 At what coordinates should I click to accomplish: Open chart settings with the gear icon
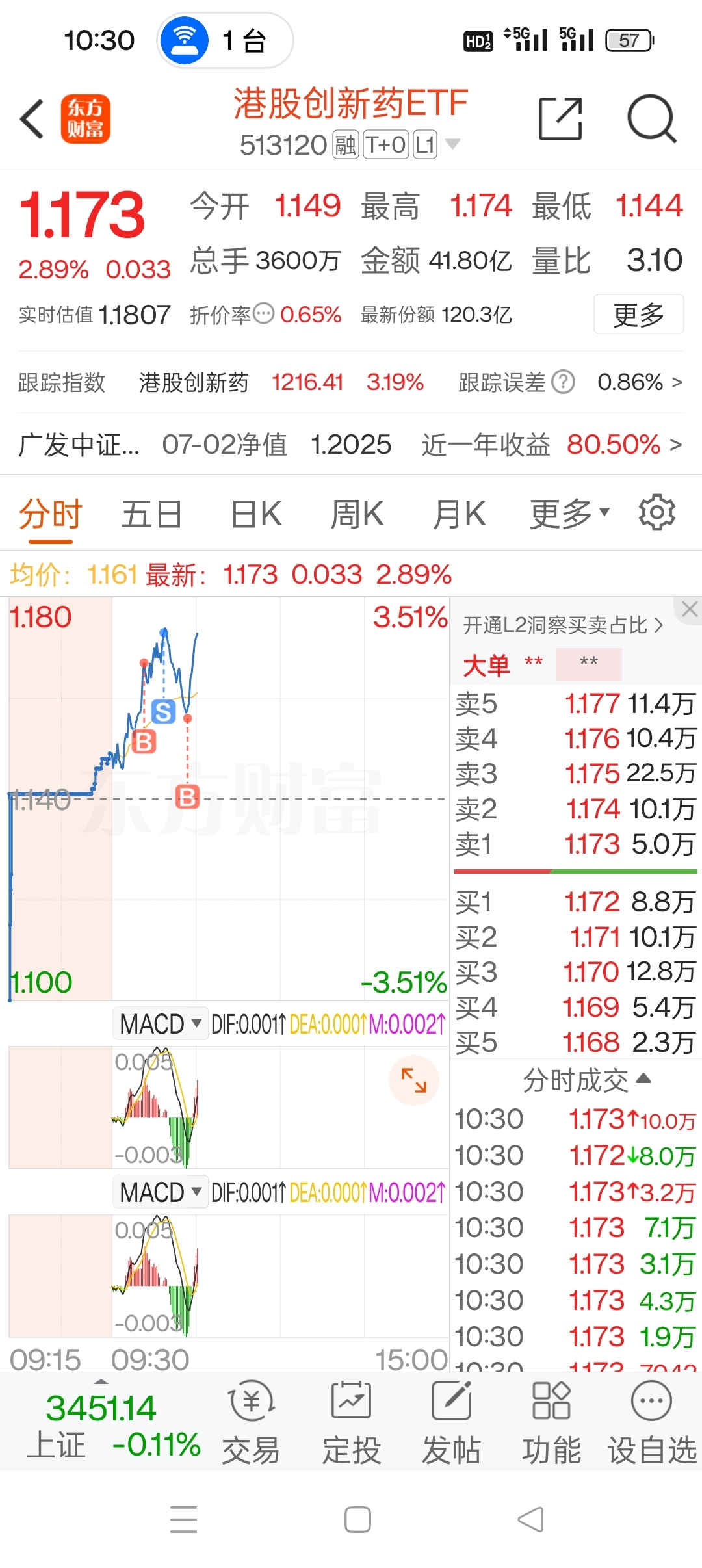(x=657, y=512)
